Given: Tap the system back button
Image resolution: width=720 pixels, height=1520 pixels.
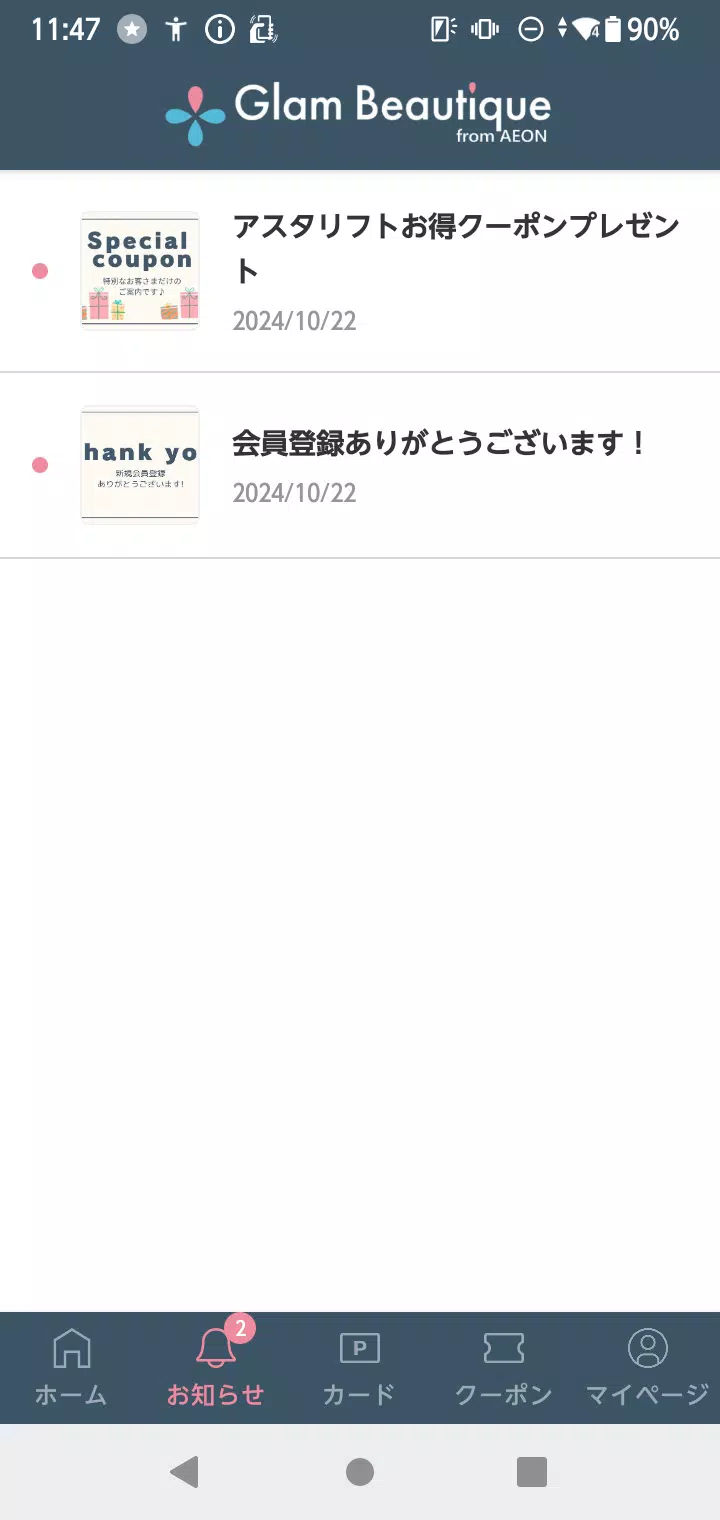Looking at the screenshot, I should pyautogui.click(x=184, y=1472).
